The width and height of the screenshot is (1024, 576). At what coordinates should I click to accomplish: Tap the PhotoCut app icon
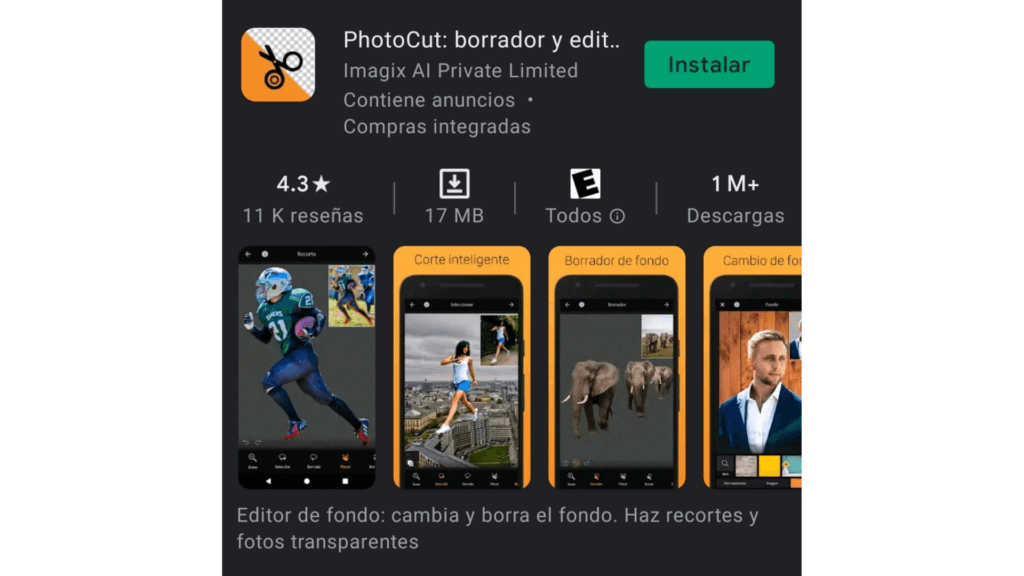click(278, 65)
